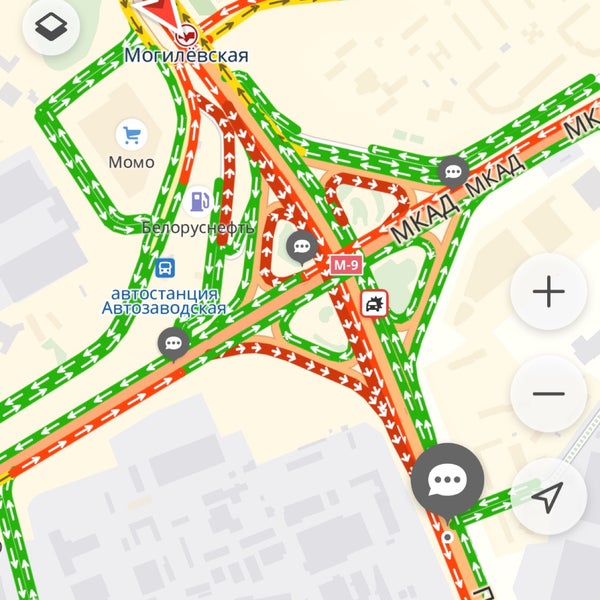Tap the Момо shopping cart marker
The image size is (600, 600).
(131, 134)
